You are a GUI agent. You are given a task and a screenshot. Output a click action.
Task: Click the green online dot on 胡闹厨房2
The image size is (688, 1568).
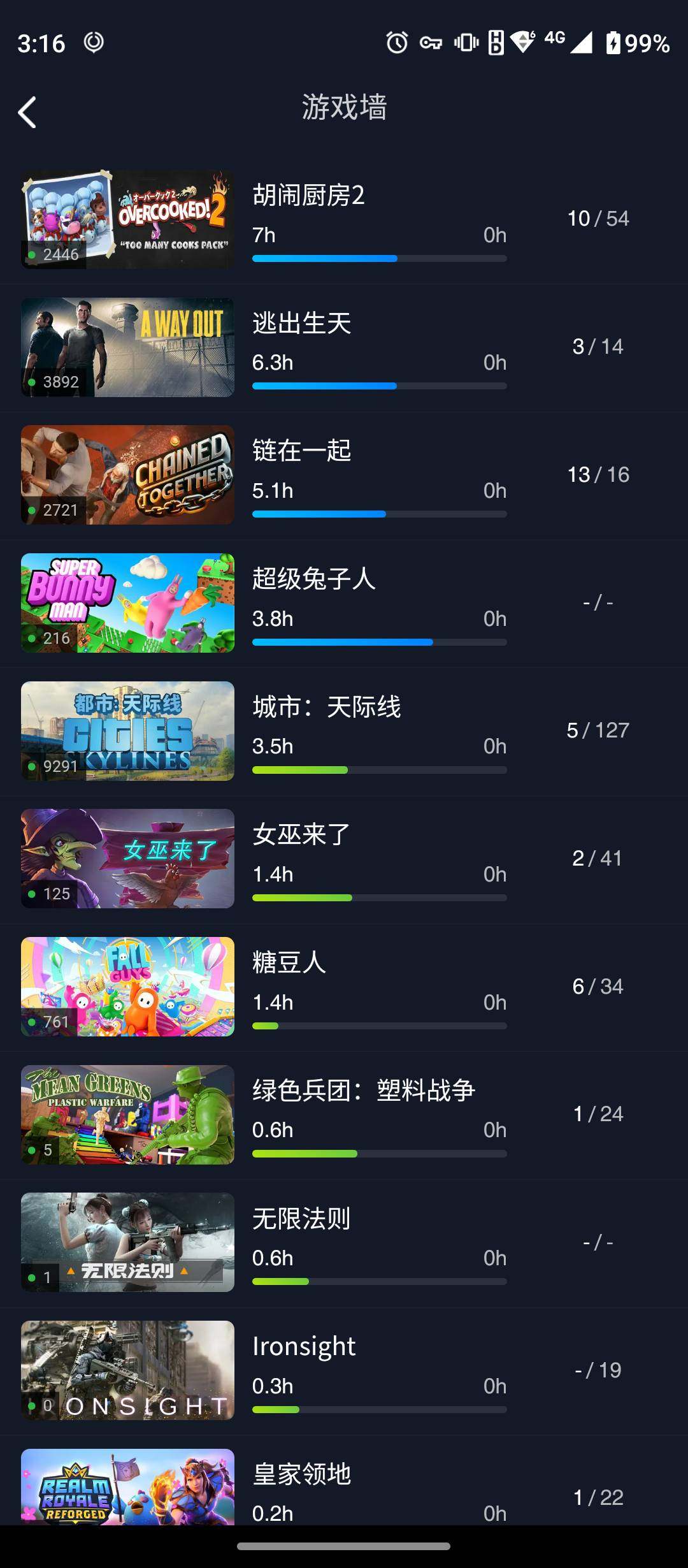[32, 255]
